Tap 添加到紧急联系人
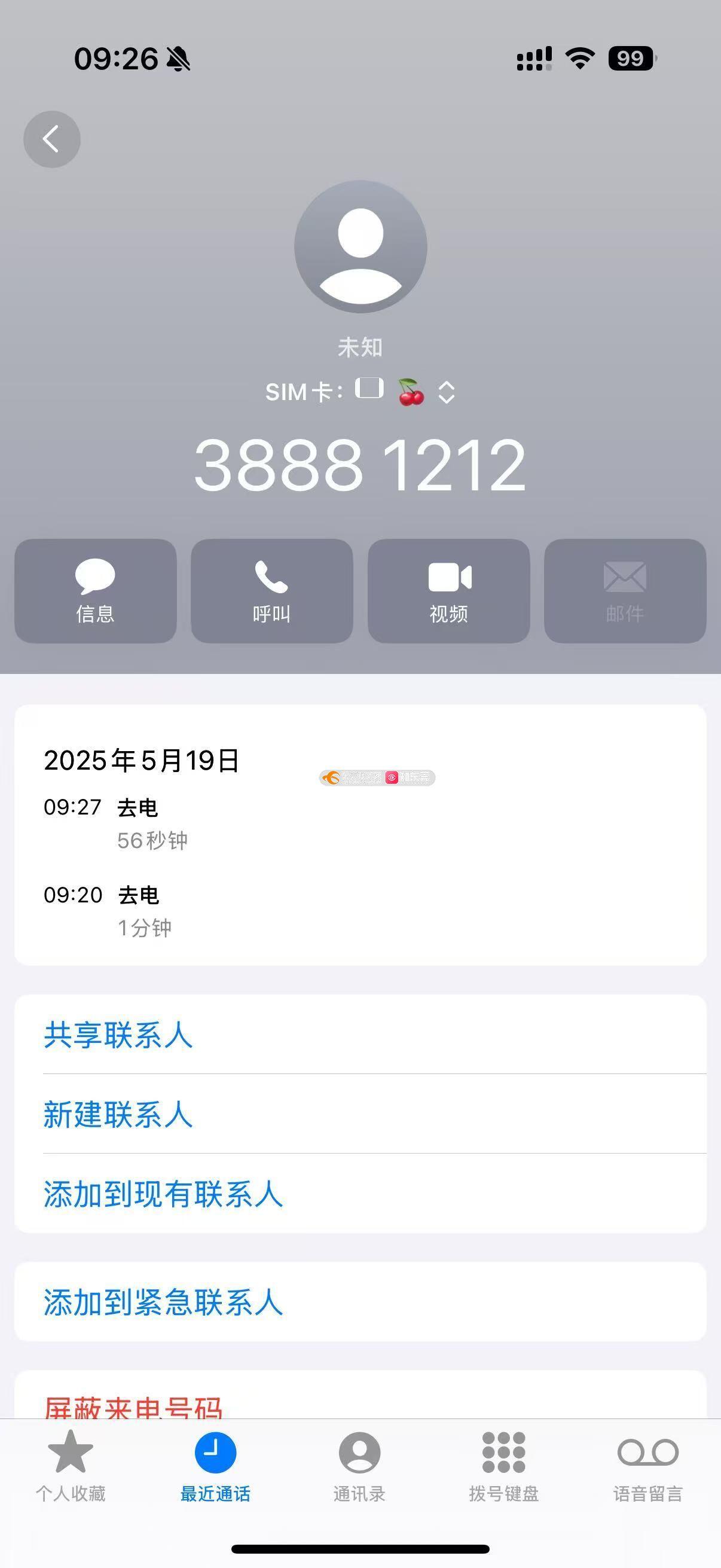The image size is (721, 1568). pos(360,1302)
